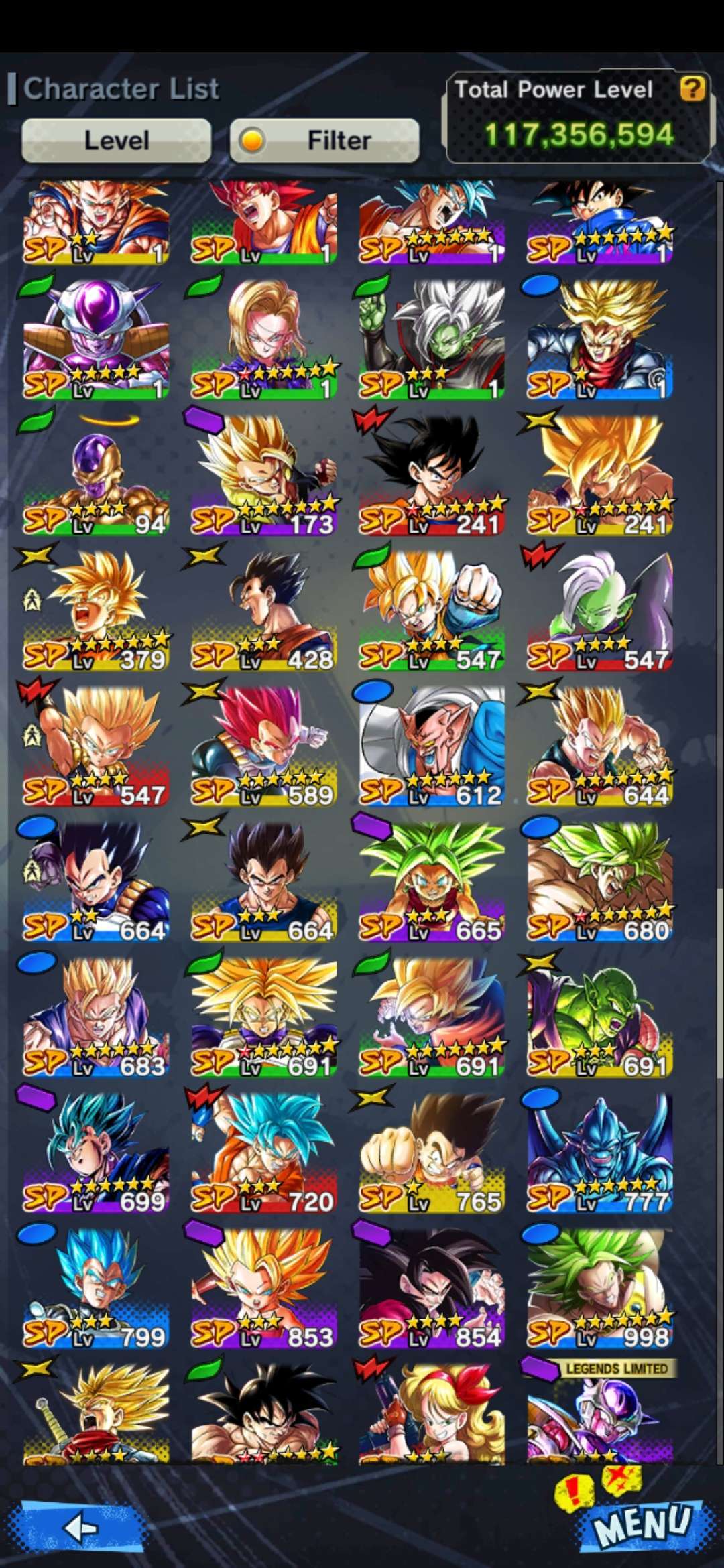Select the level 94 character
The height and width of the screenshot is (1568, 724).
[x=96, y=476]
